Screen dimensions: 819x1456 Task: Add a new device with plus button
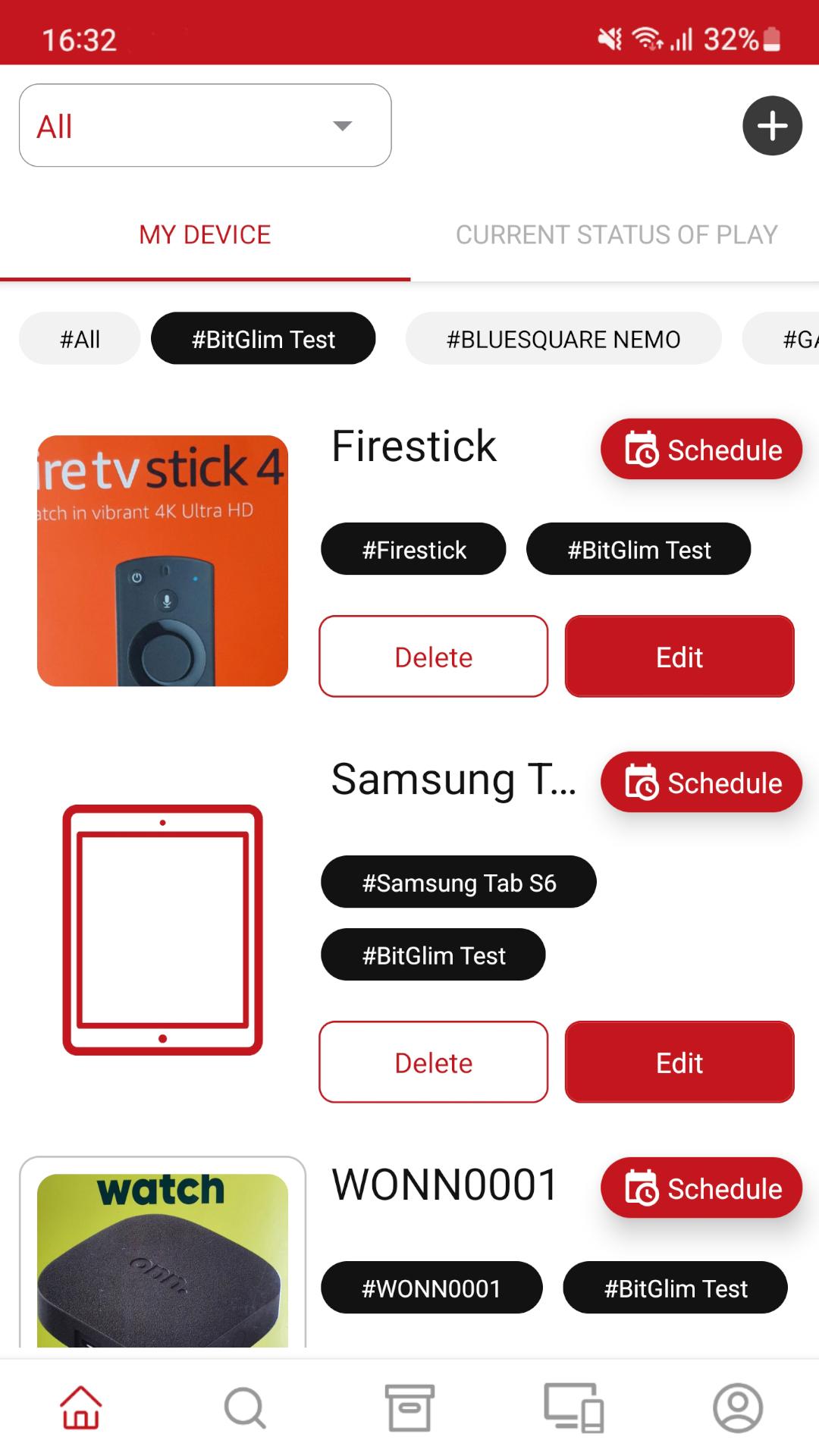click(x=772, y=126)
